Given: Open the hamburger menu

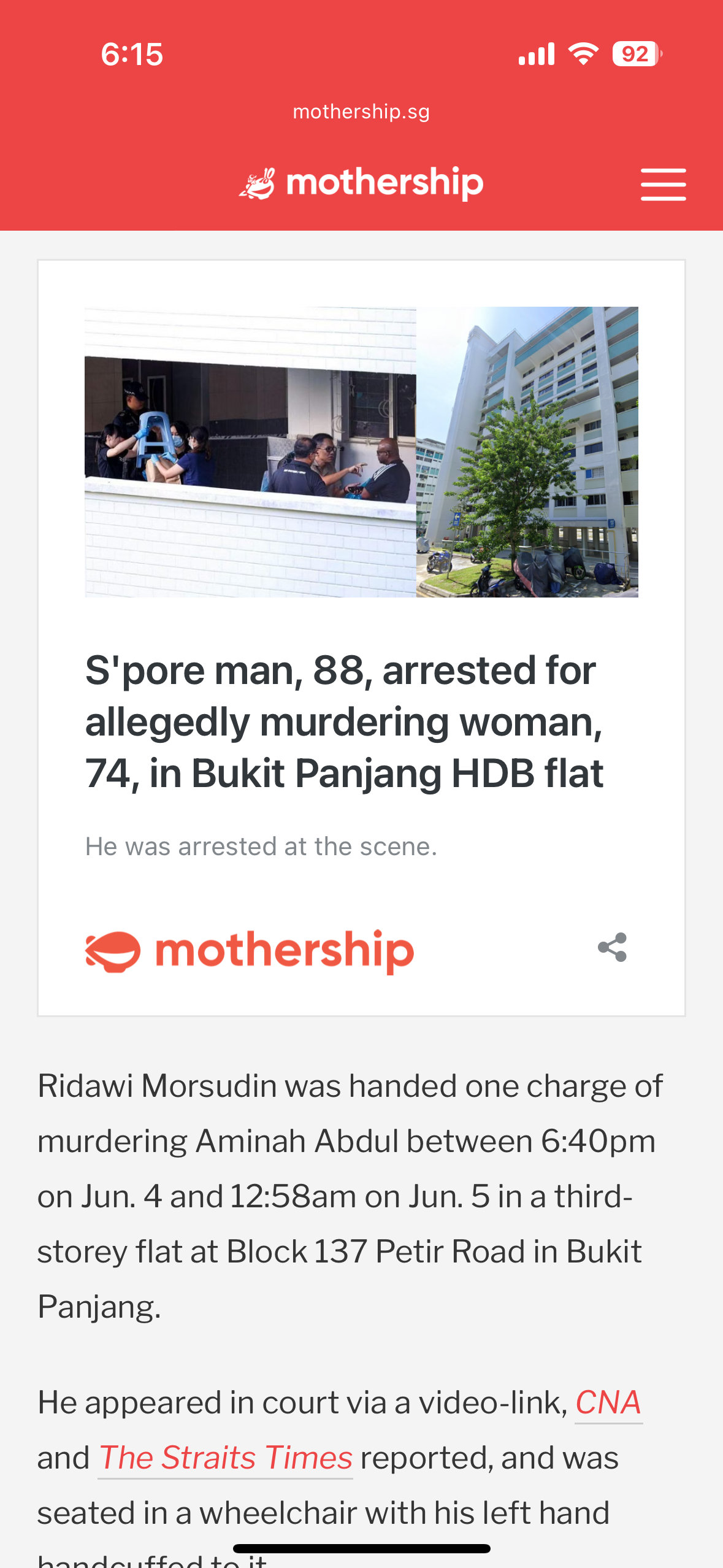Looking at the screenshot, I should pyautogui.click(x=663, y=184).
